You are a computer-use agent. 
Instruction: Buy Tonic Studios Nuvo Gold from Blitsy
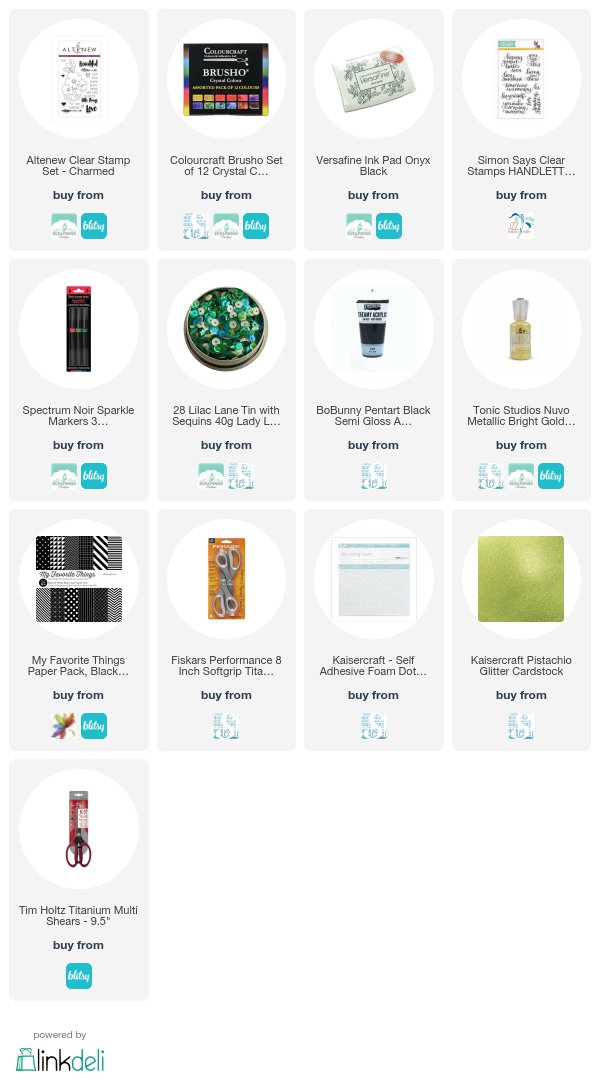tap(550, 476)
